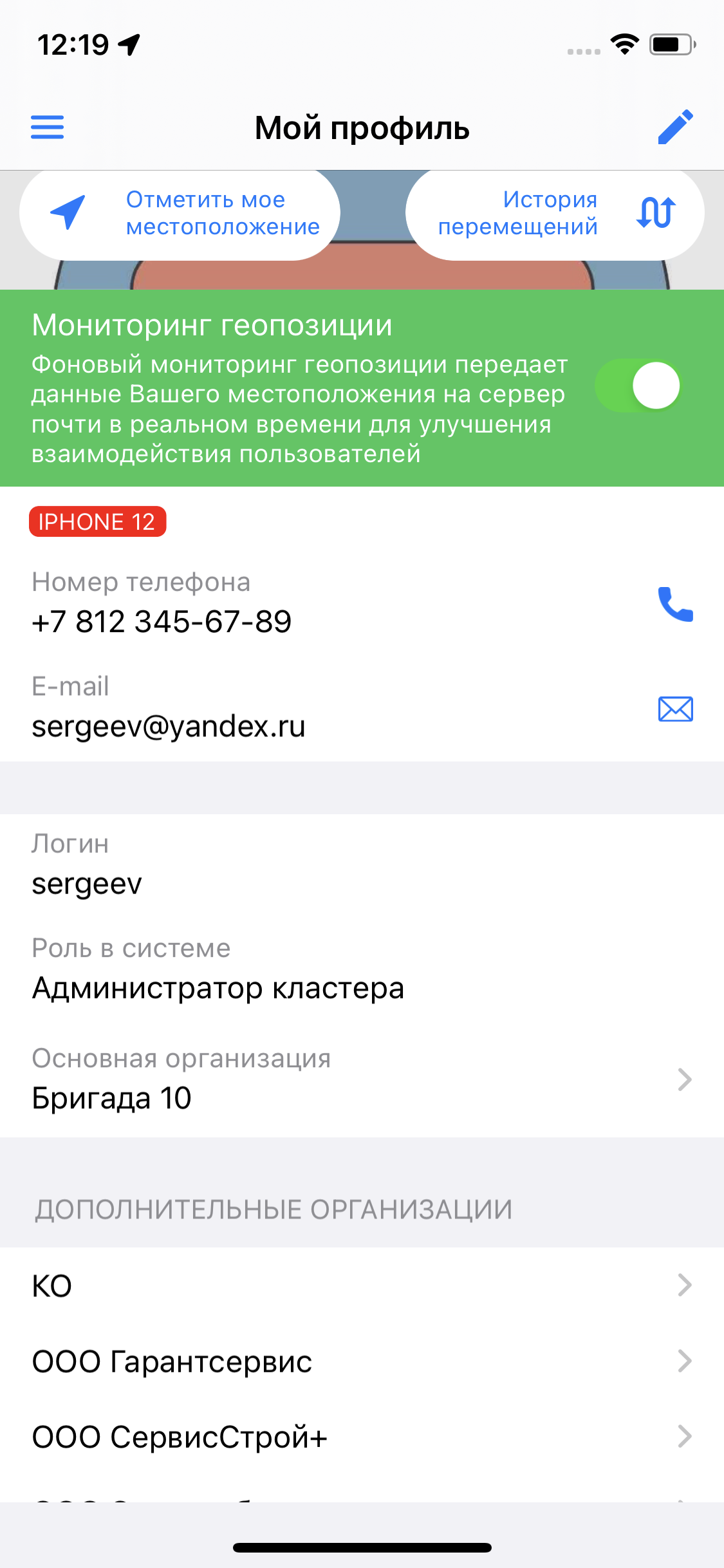Open ООО СервисСтрой+ organization
The image size is (724, 1568).
coord(362,1437)
